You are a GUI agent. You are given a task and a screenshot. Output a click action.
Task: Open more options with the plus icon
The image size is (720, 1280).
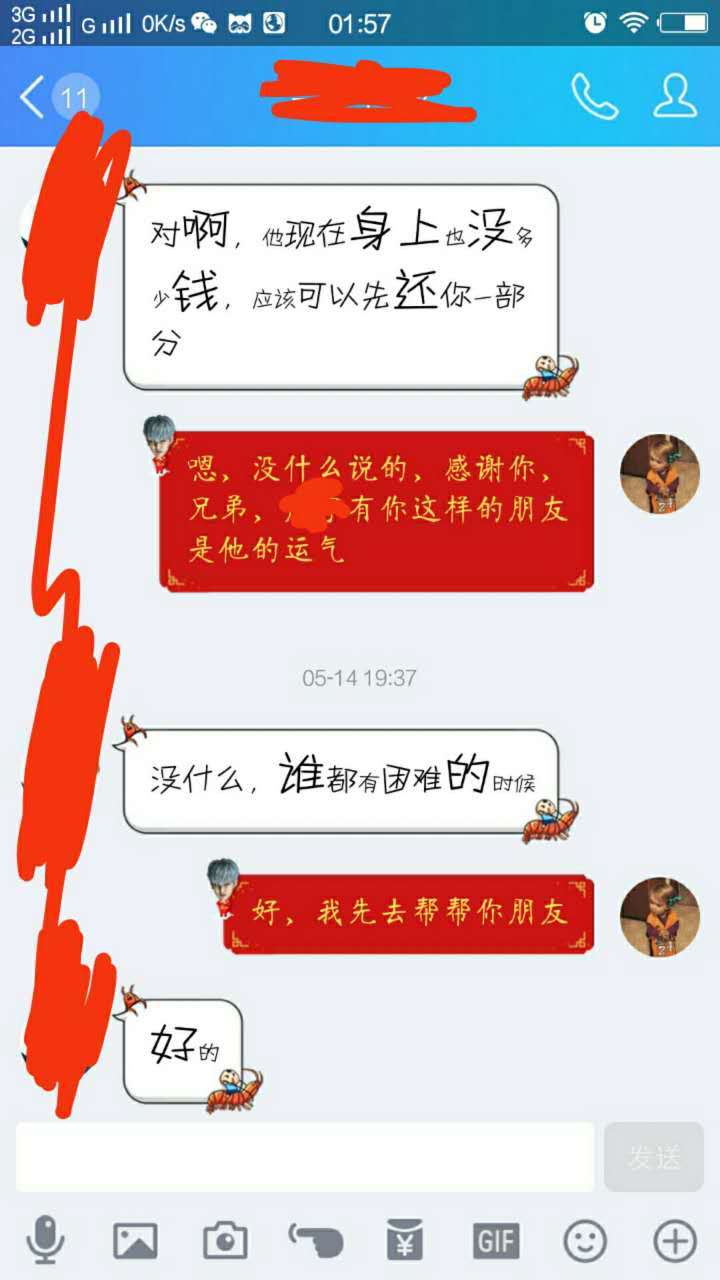tap(675, 1241)
